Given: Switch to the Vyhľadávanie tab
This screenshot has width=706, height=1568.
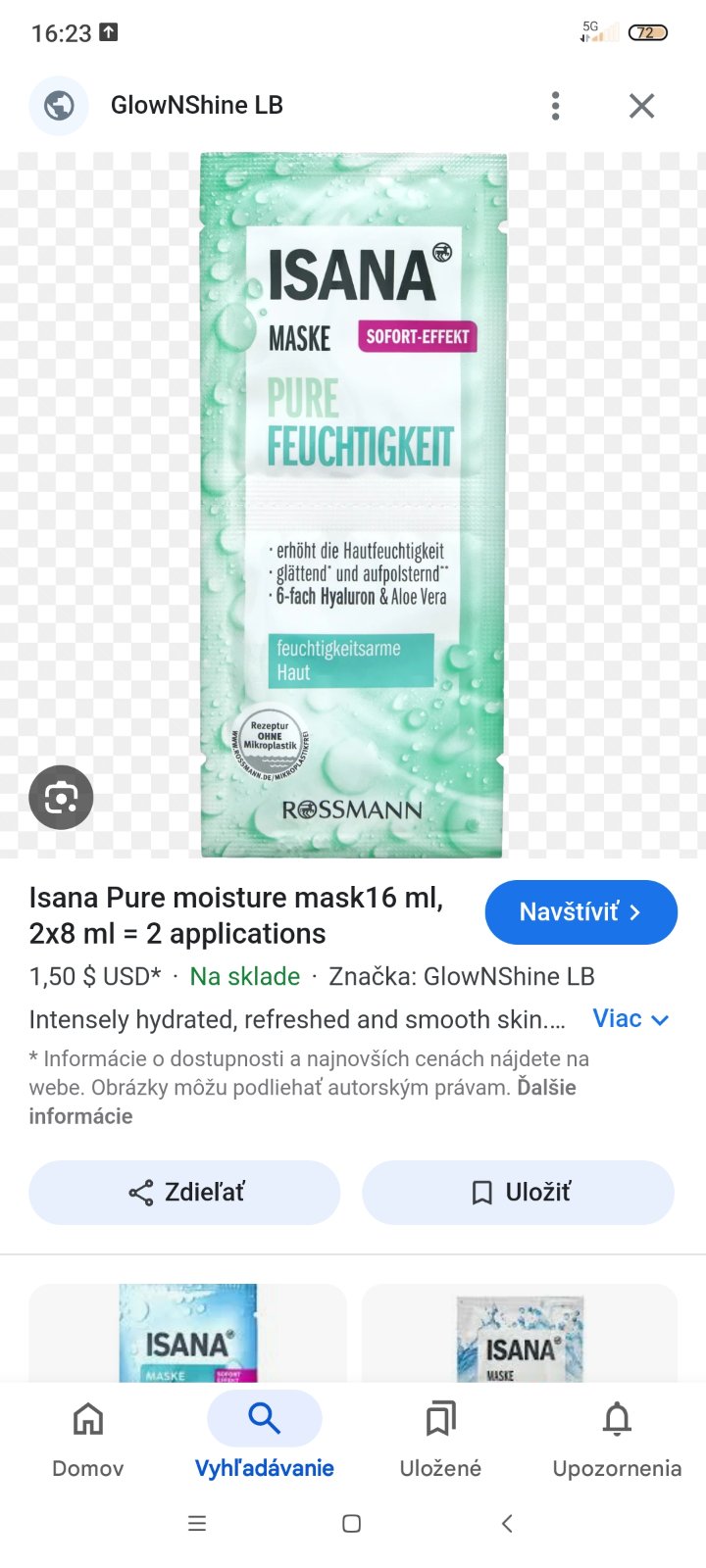Looking at the screenshot, I should pyautogui.click(x=264, y=1436).
